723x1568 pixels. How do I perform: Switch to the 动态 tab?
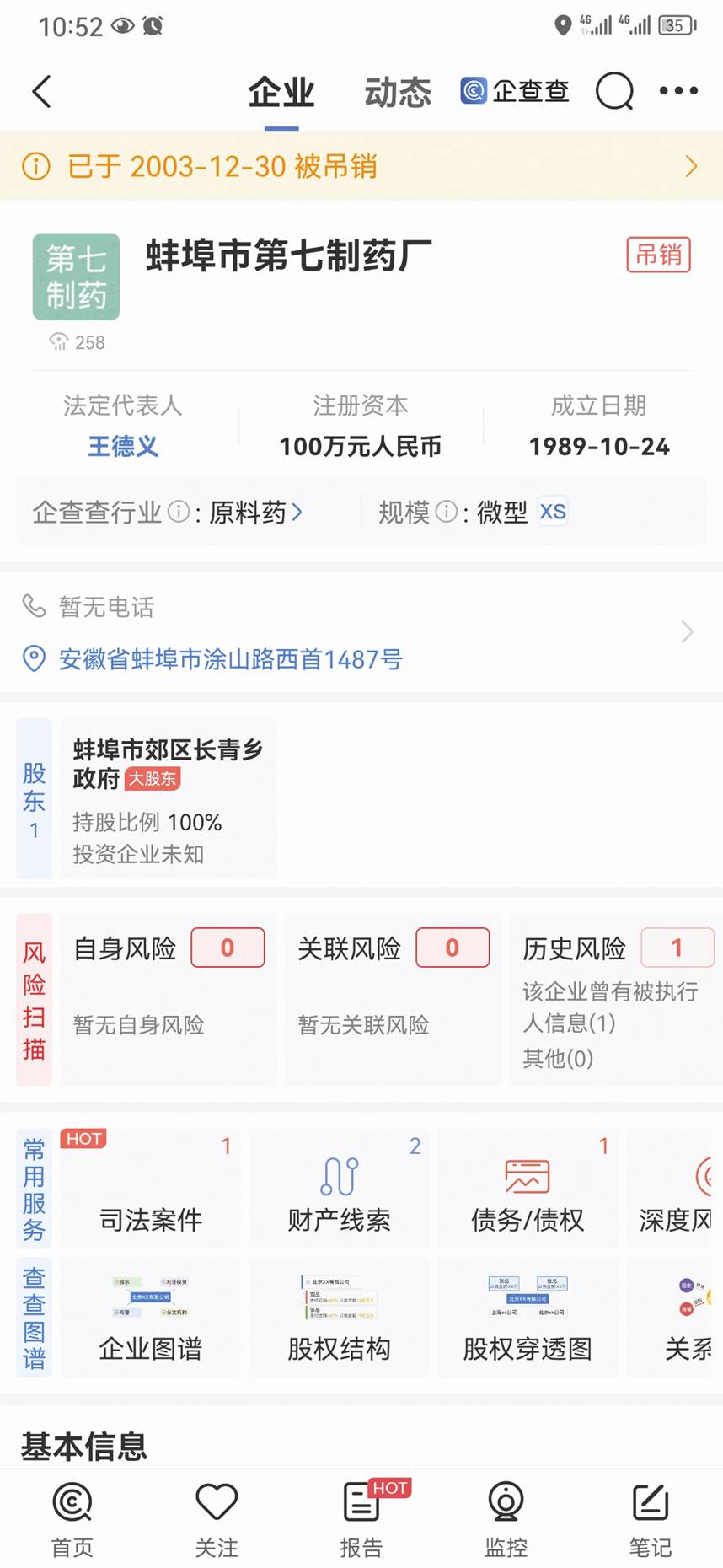(398, 92)
